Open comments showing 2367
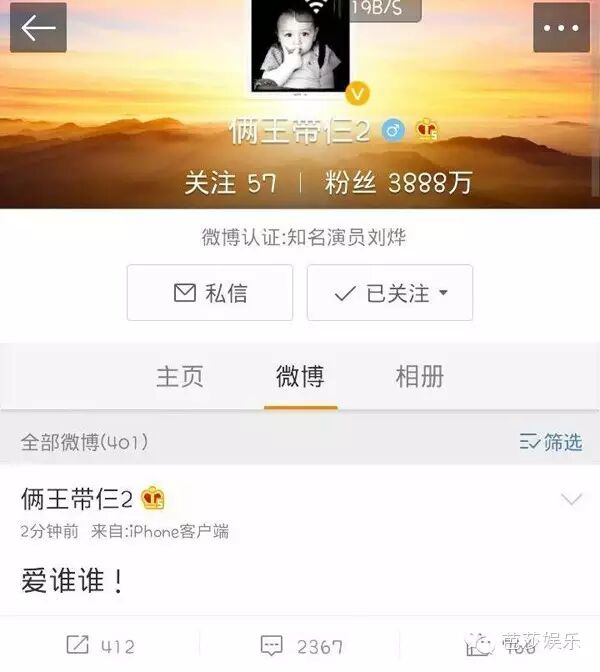Image resolution: width=600 pixels, height=672 pixels. tap(302, 645)
